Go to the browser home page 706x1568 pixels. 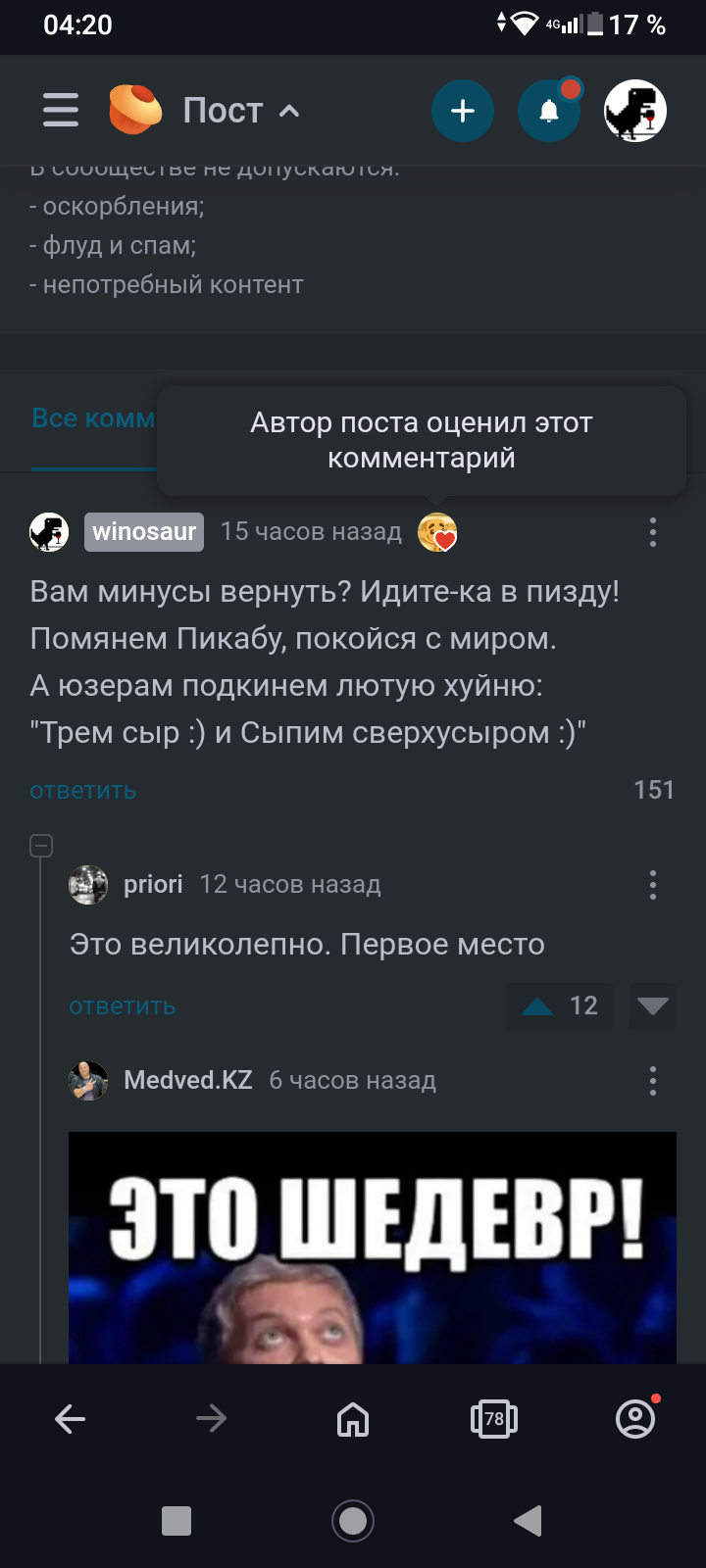point(353,1419)
